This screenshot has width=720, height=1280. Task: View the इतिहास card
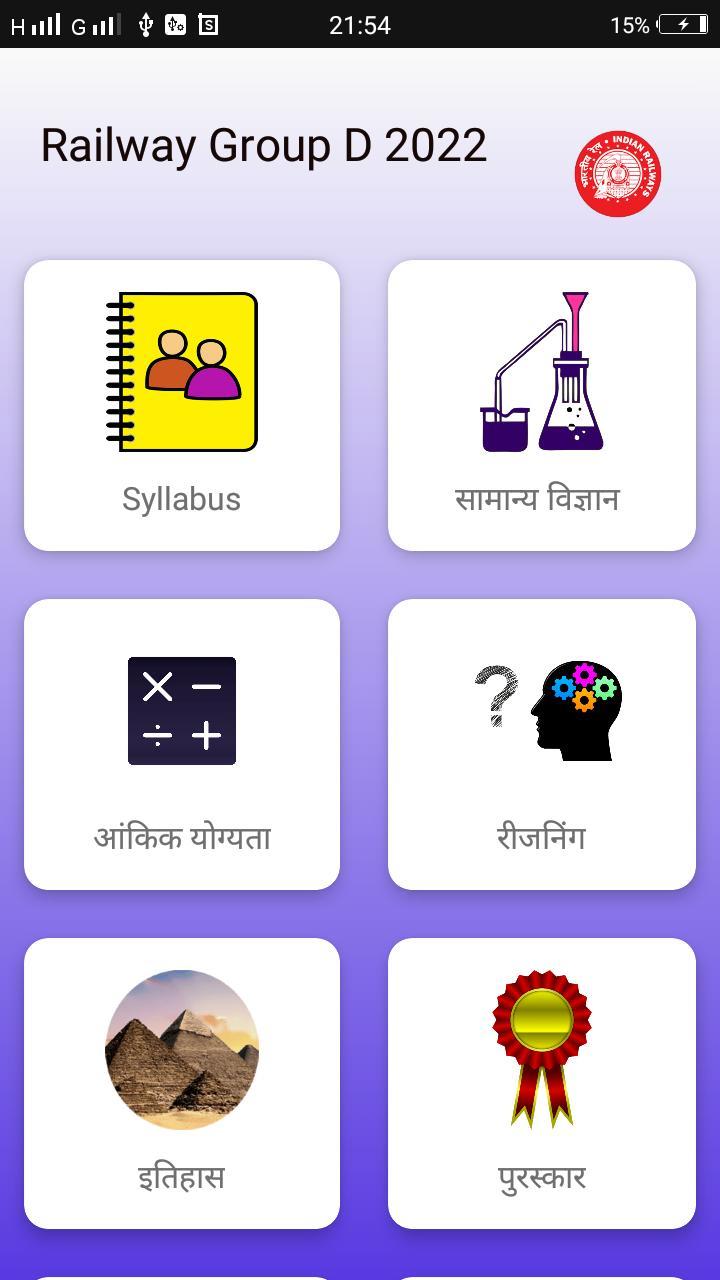click(182, 1083)
